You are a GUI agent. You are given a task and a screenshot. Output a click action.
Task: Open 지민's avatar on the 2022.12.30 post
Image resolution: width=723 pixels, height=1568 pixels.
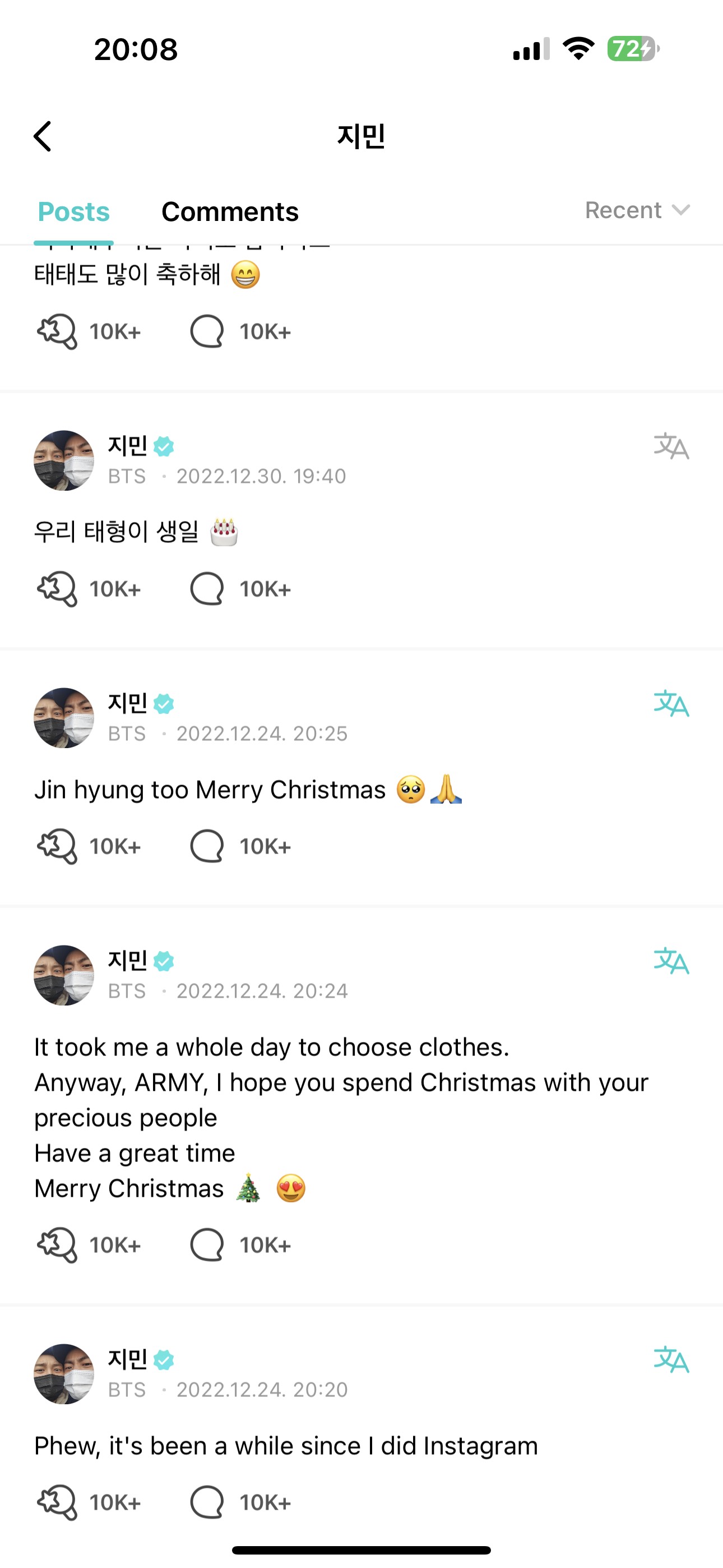coord(64,461)
